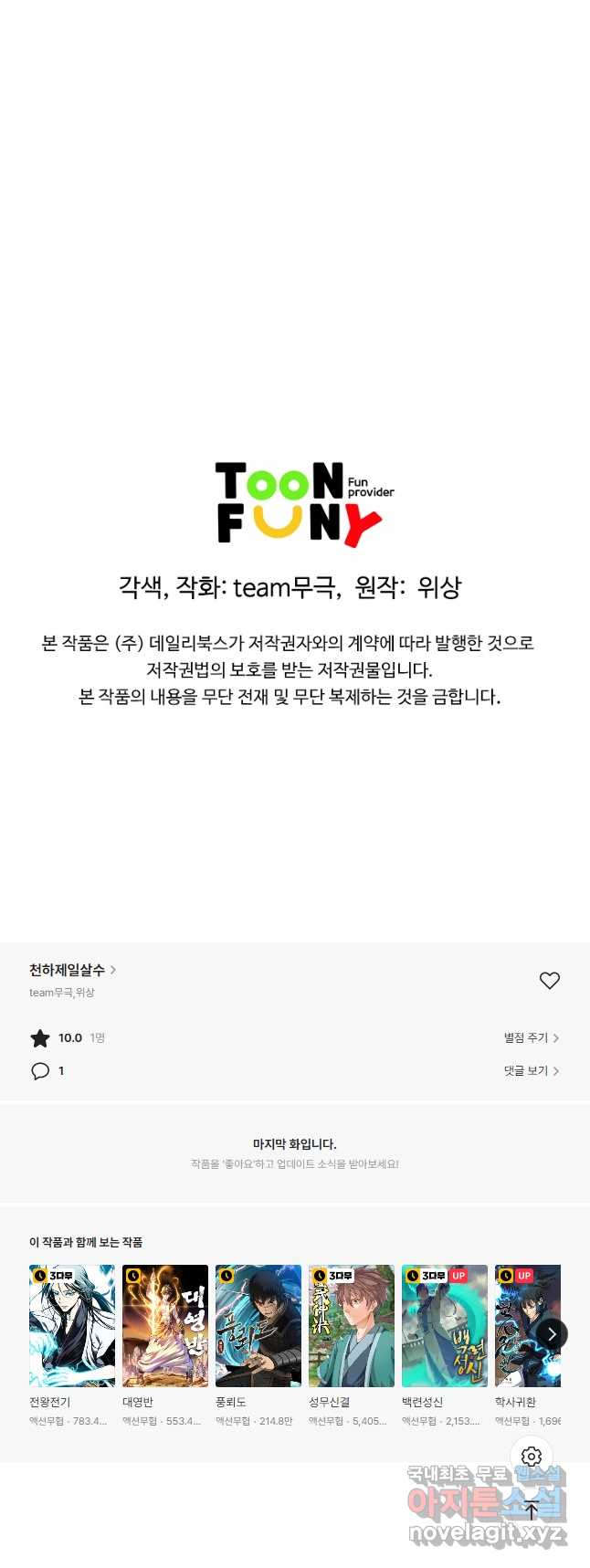Jump back to the top of the page
The width and height of the screenshot is (590, 1568).
tap(532, 1510)
